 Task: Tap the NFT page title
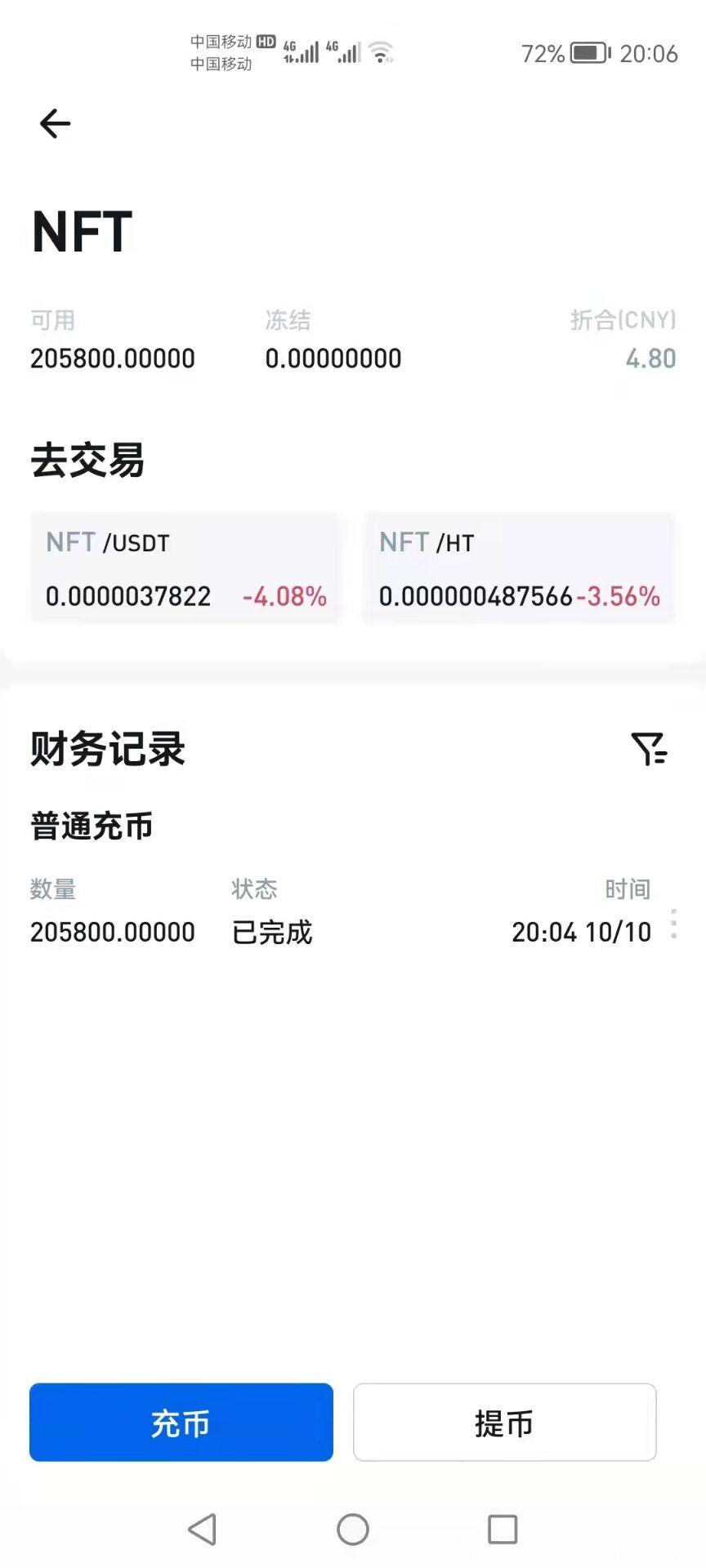pos(80,229)
